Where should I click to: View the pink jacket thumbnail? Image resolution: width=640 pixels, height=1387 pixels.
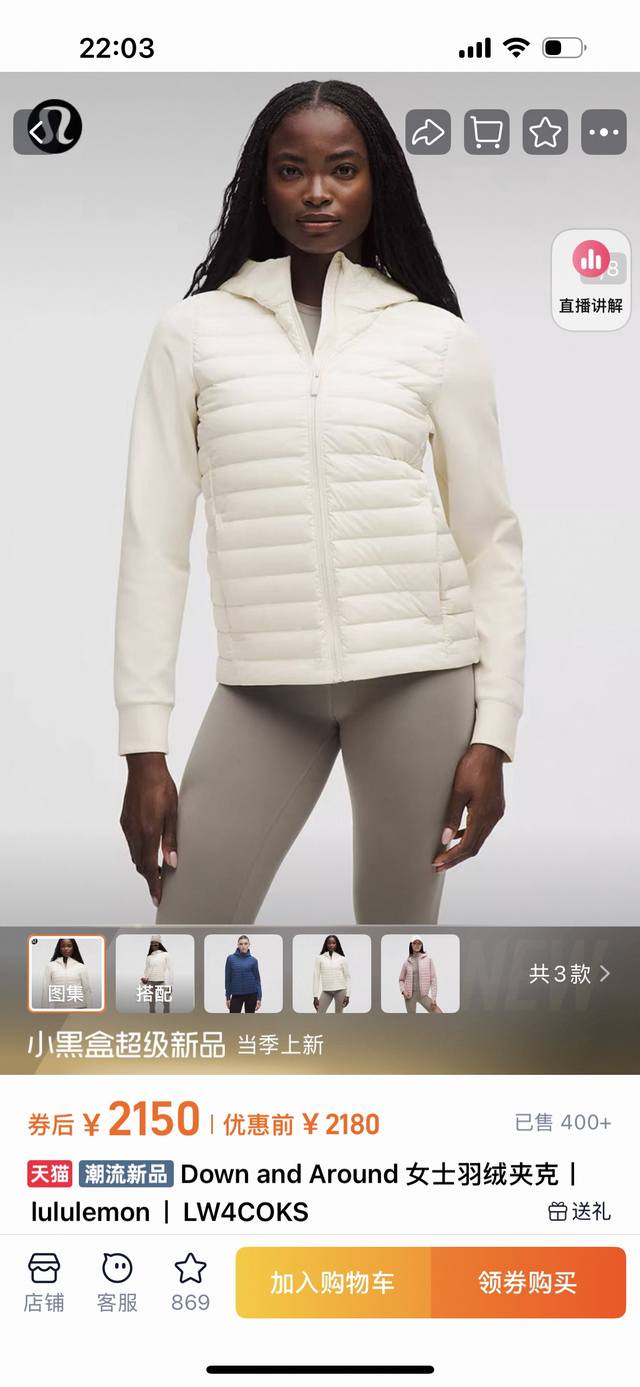[420, 973]
